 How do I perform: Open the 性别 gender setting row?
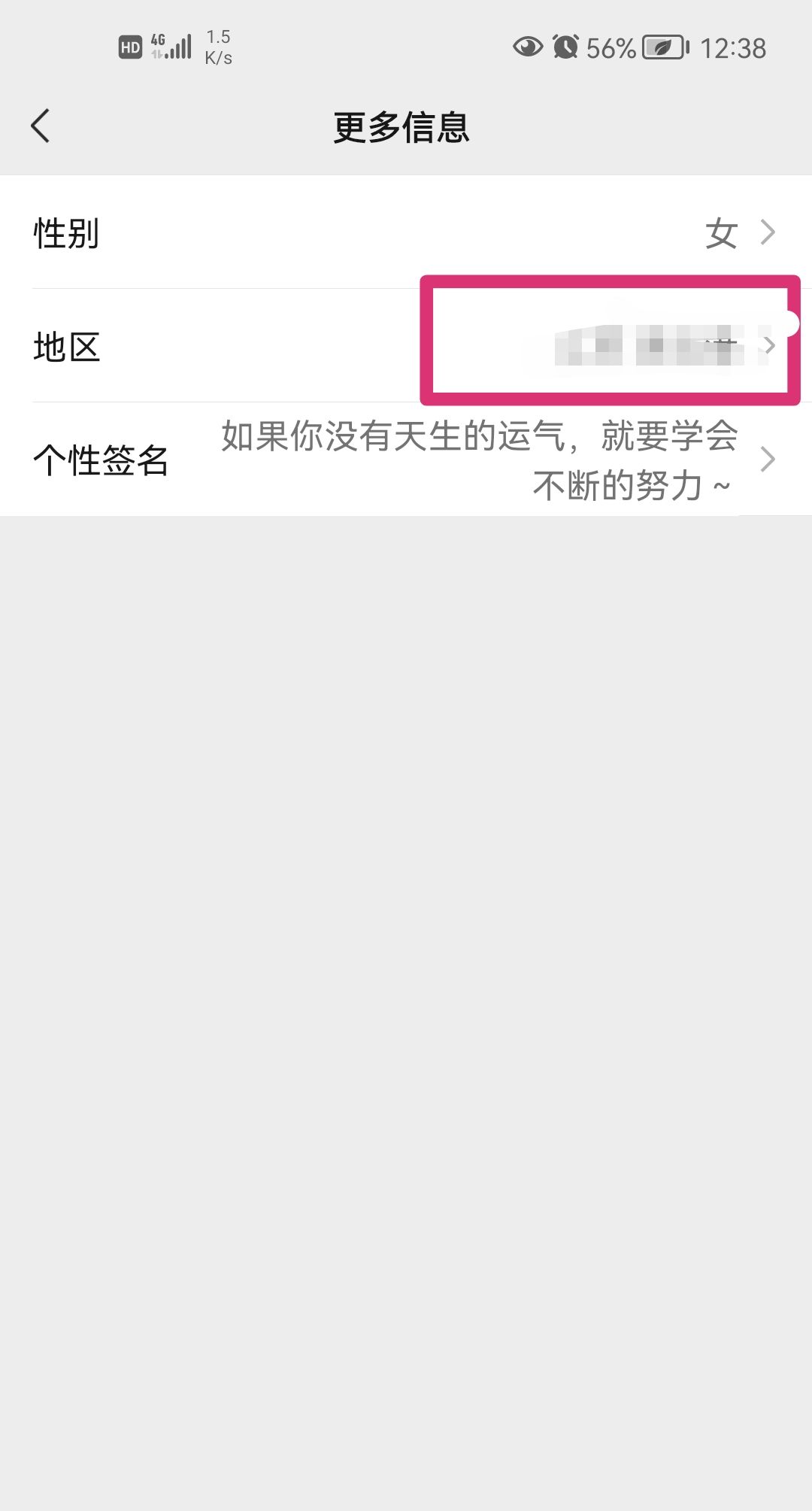click(x=301, y=233)
